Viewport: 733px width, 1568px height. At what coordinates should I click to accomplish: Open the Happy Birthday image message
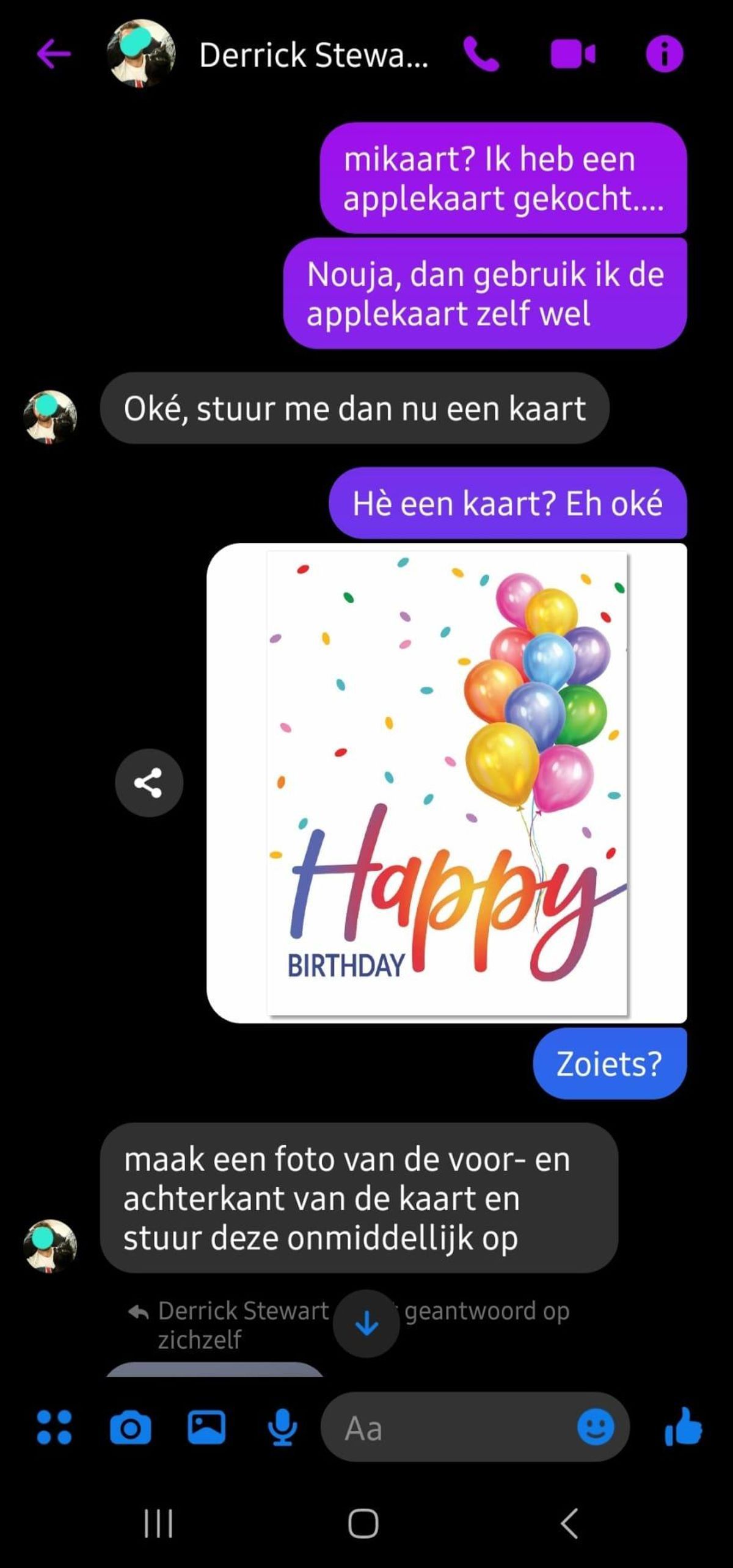tap(447, 783)
